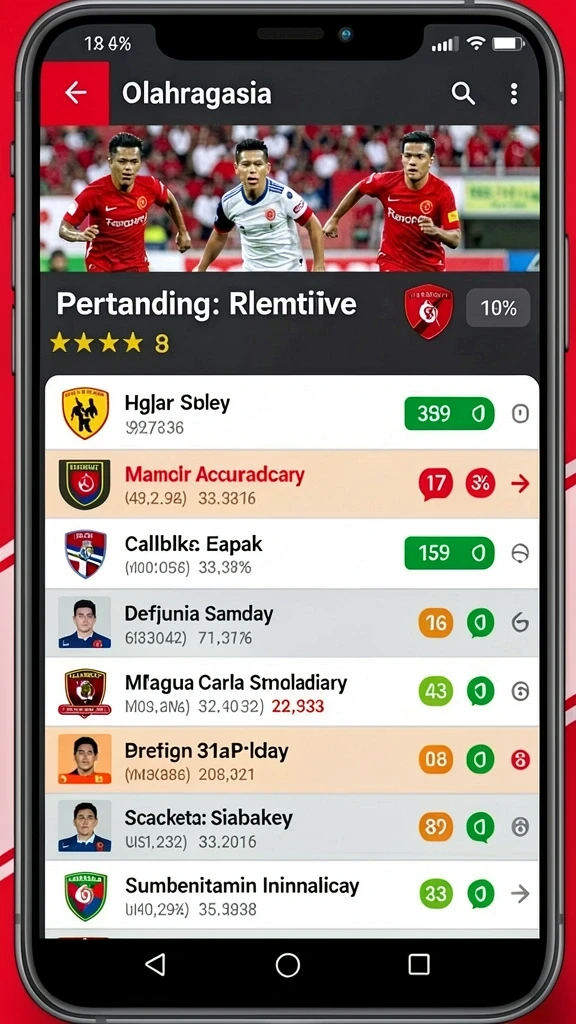Open the Hglar Sbley row
The image size is (576, 1024).
pos(292,413)
